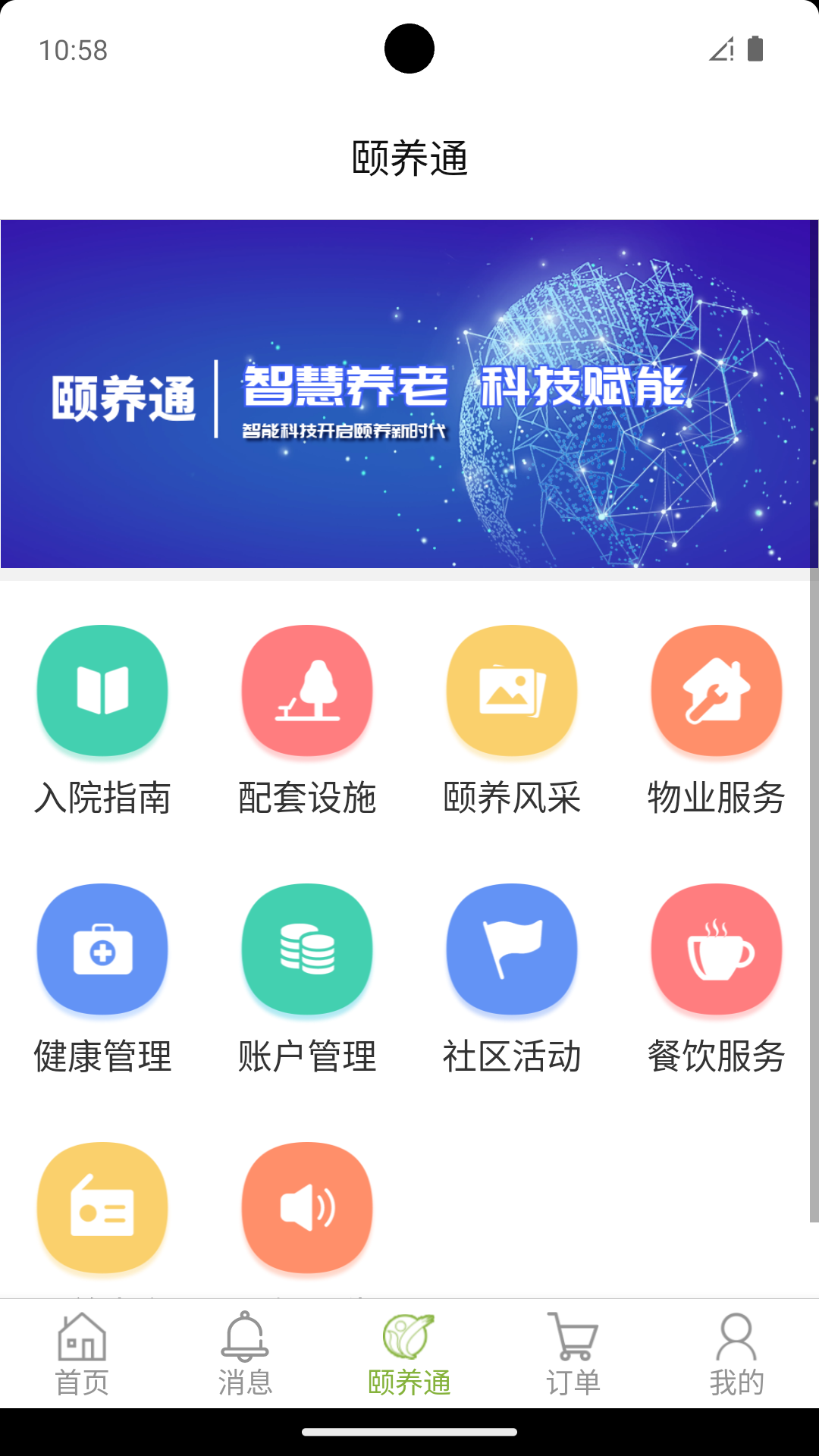This screenshot has width=819, height=1456.
Task: Switch to the 订单 orders tab
Action: pos(573,1354)
